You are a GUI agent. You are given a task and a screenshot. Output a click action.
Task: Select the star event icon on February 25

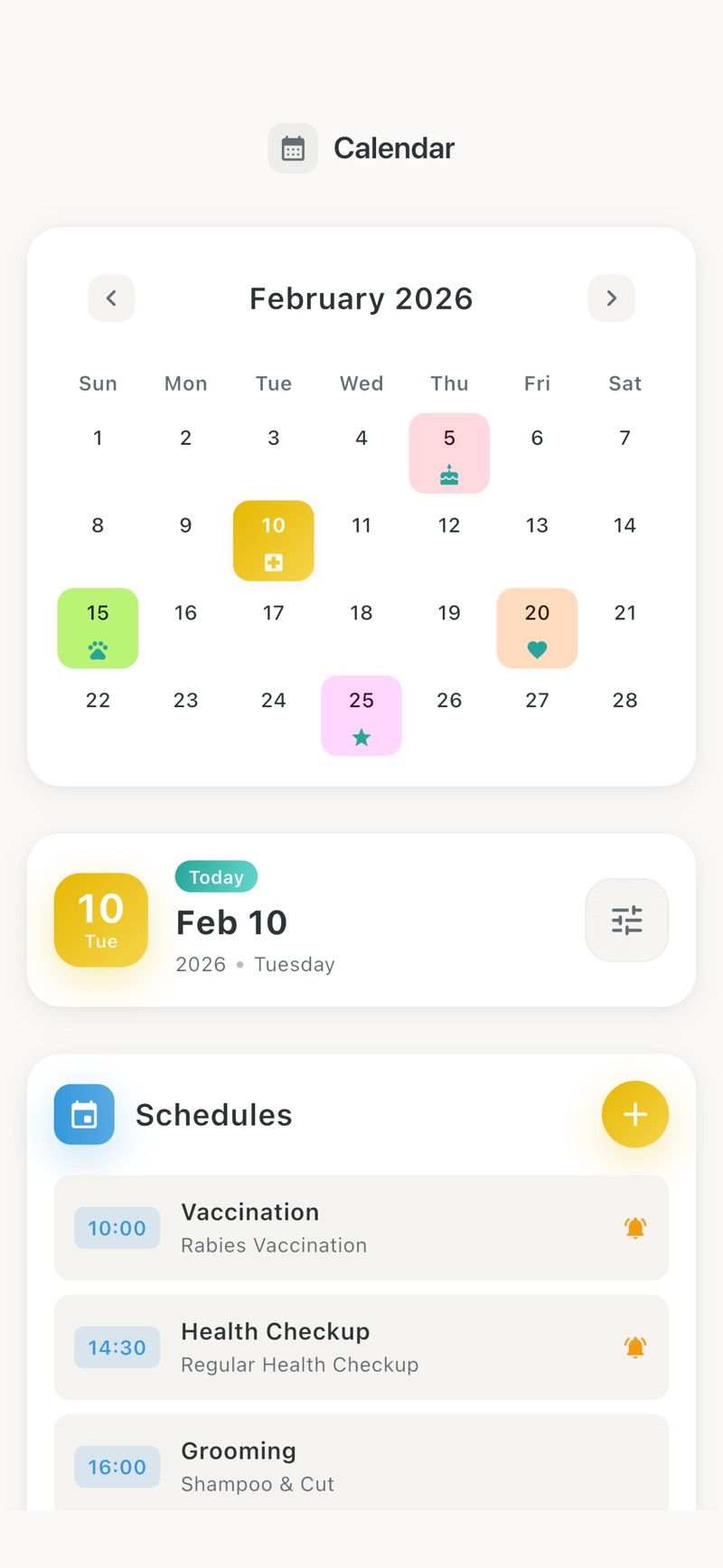(x=361, y=736)
